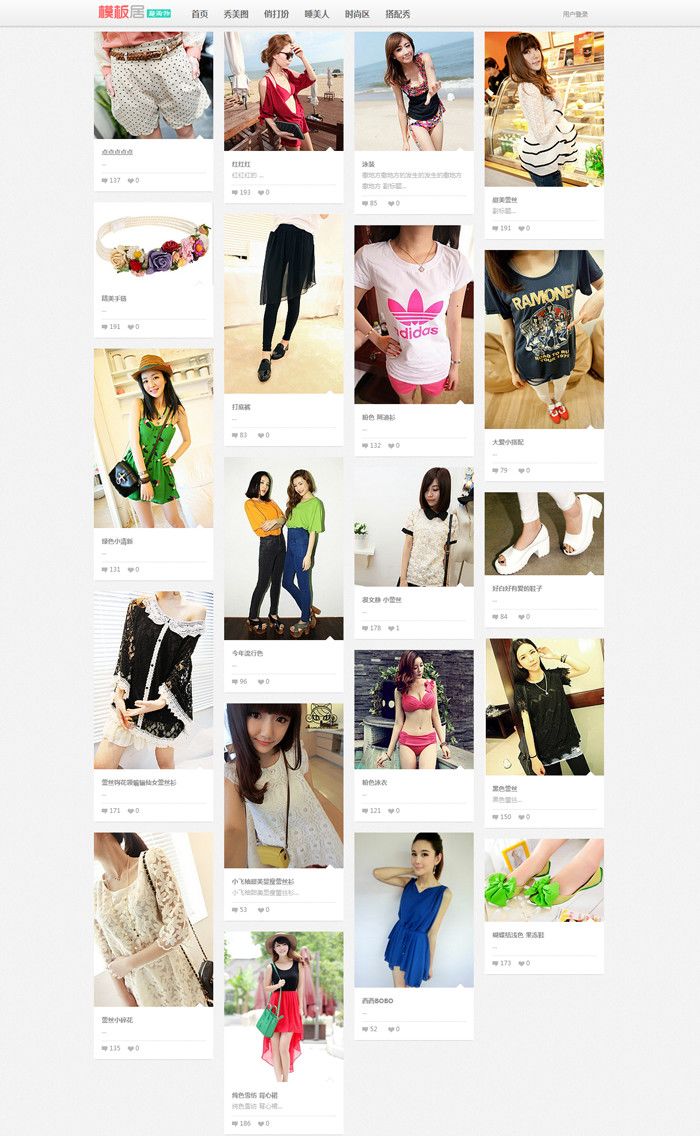View the 精美手链 flower bracelet card
The width and height of the screenshot is (700, 1136).
pos(153,245)
